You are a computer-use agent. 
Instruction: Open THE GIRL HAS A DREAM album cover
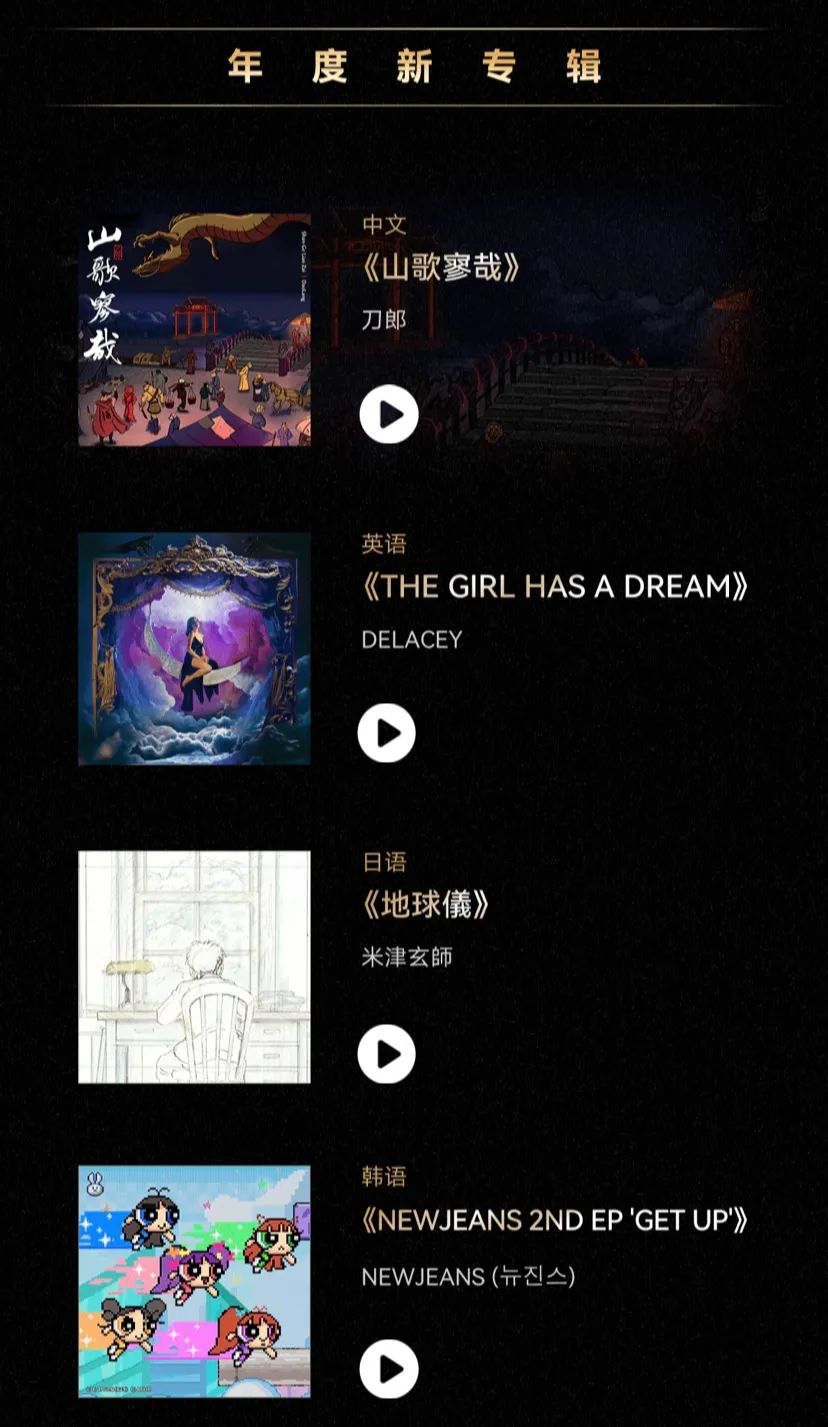(x=194, y=649)
